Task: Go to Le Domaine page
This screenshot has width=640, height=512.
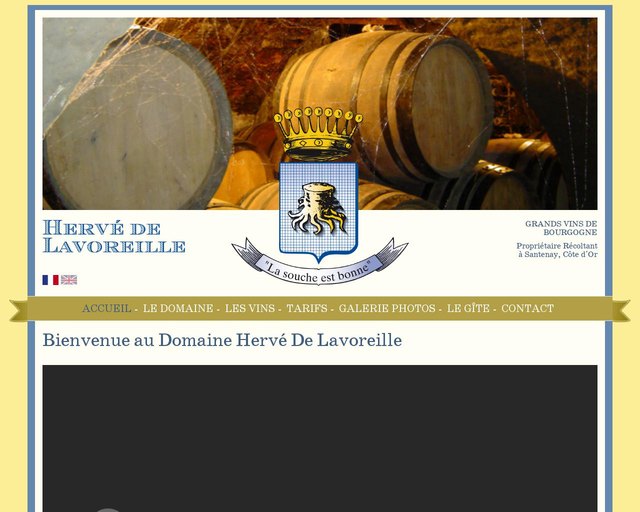Action: click(x=178, y=309)
